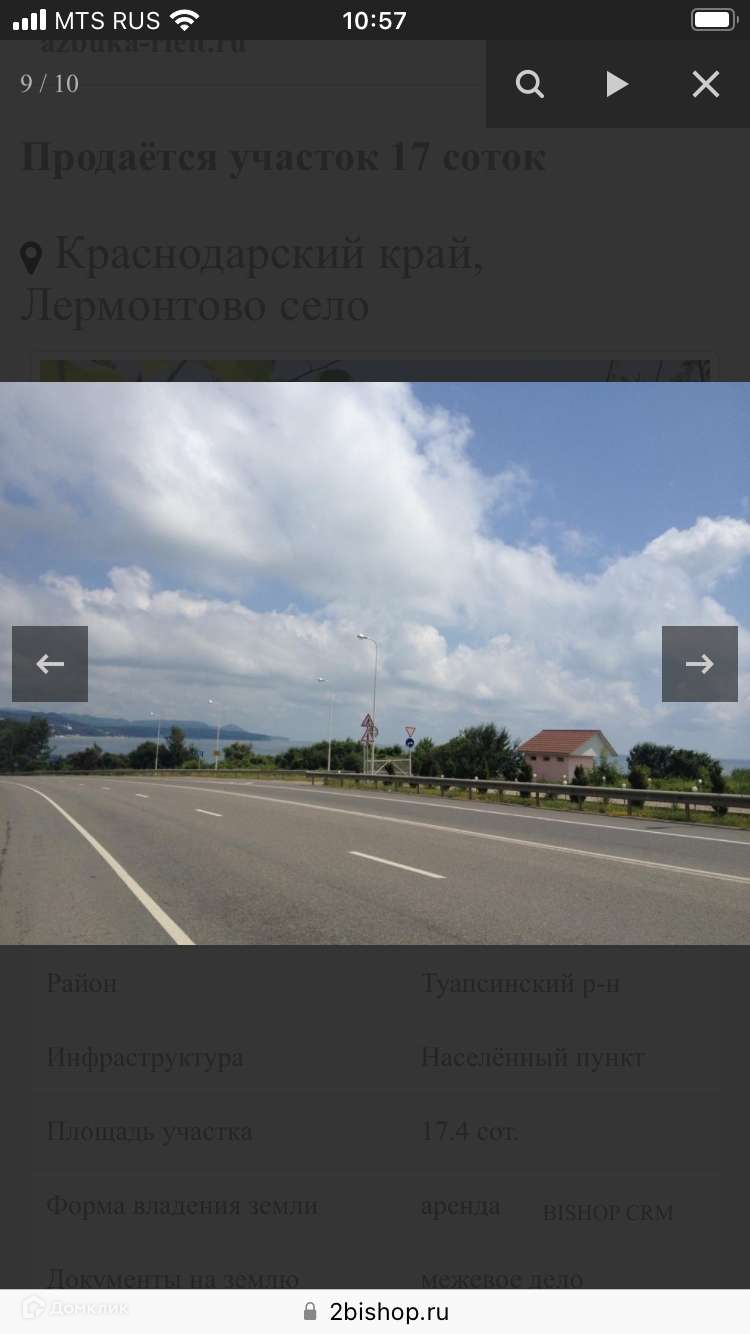The height and width of the screenshot is (1334, 750).
Task: Show the next photo
Action: tap(700, 664)
